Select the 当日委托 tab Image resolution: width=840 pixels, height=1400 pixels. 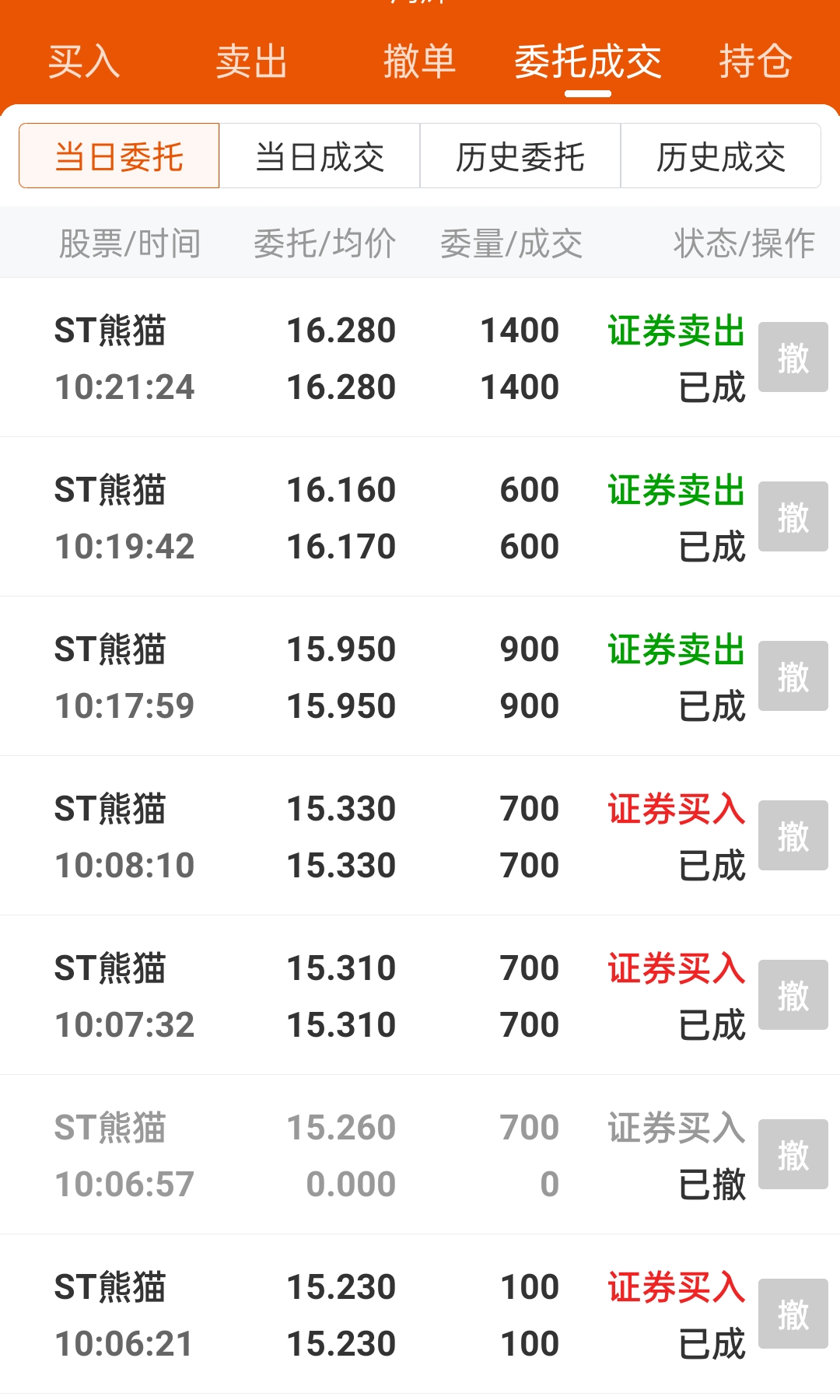pos(120,156)
